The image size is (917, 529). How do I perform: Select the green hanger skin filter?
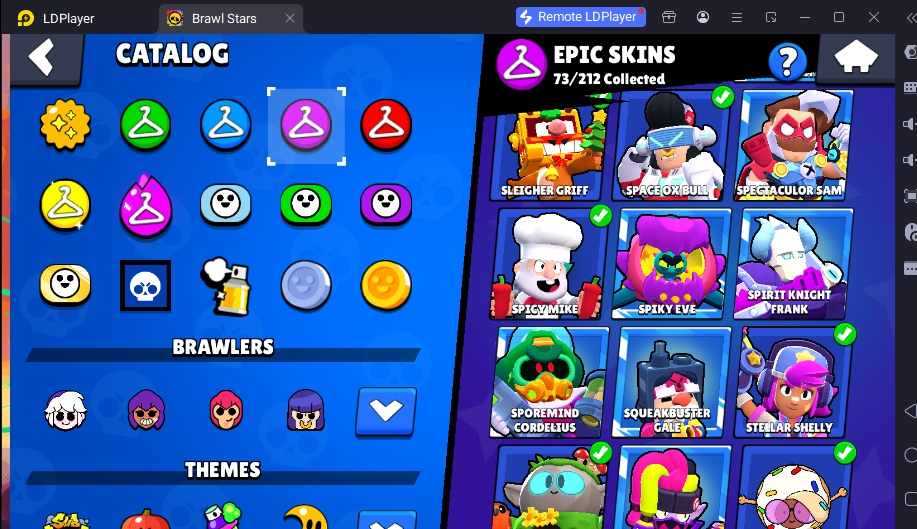pos(146,125)
